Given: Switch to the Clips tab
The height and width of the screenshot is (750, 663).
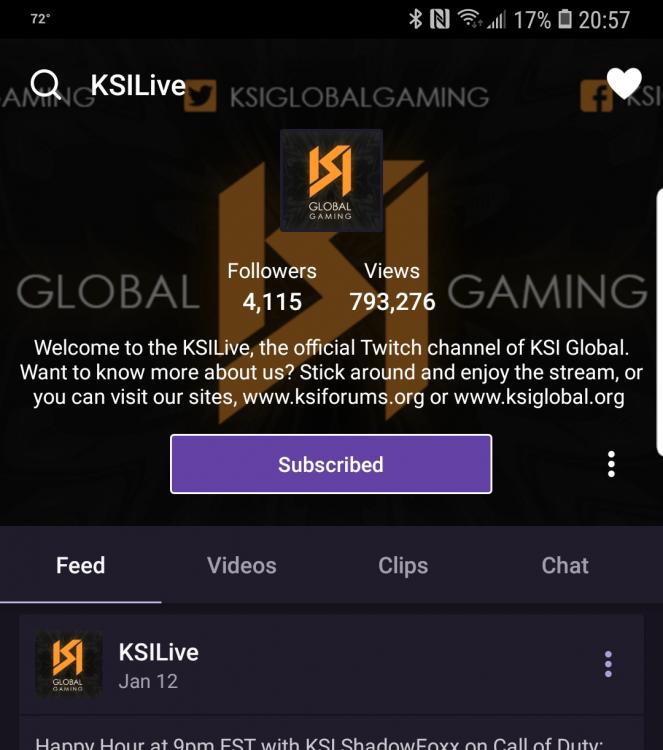Looking at the screenshot, I should coord(403,565).
